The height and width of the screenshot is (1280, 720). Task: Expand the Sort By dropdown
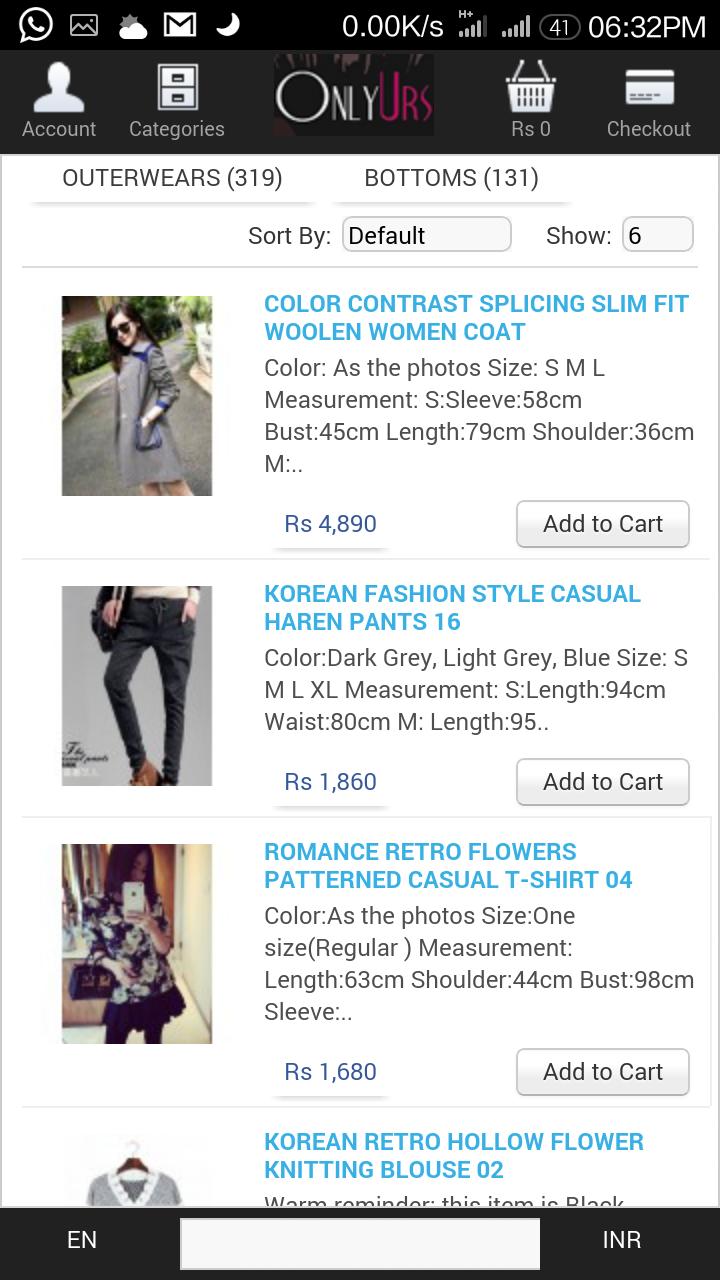427,235
